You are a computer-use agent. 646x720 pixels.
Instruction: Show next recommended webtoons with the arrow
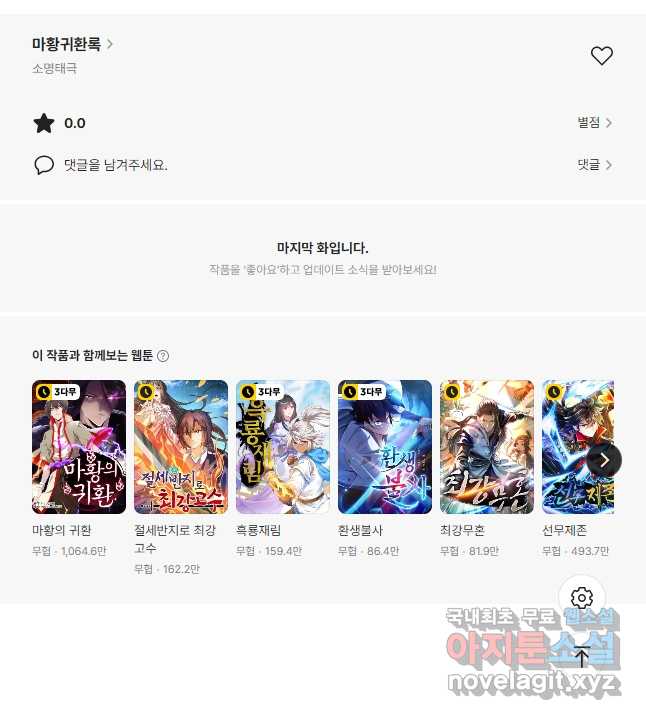[x=604, y=460]
